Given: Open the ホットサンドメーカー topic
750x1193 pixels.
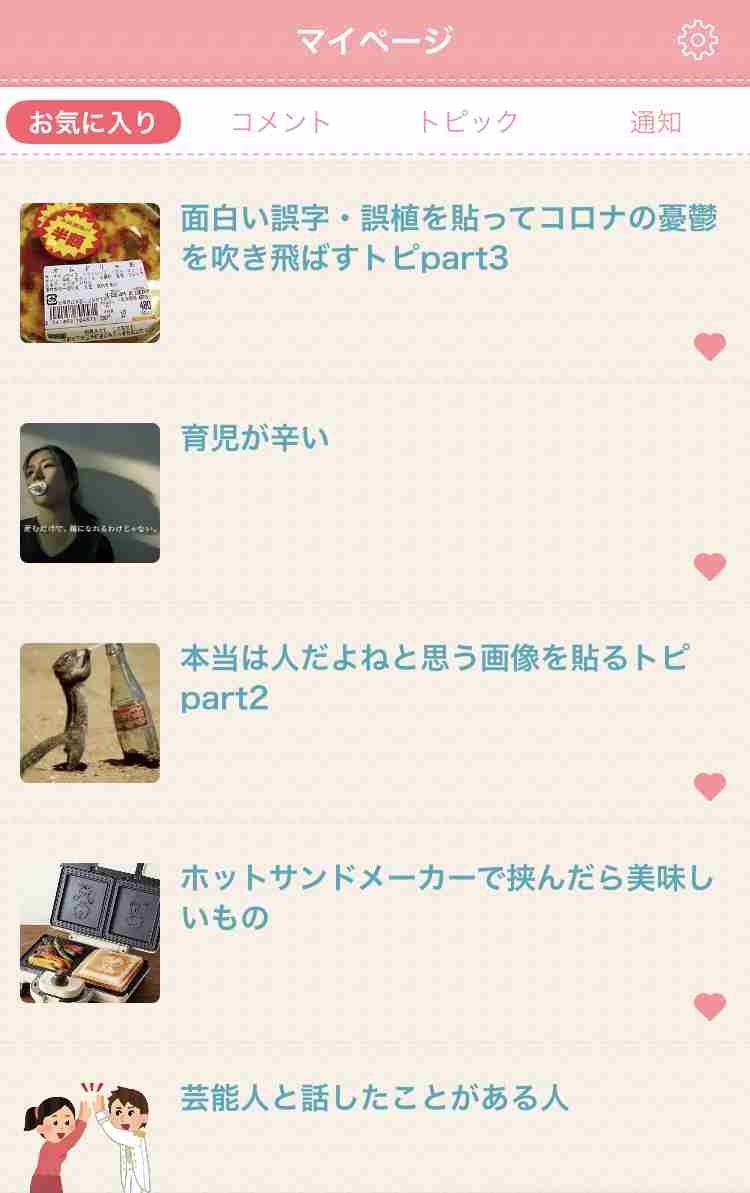Looking at the screenshot, I should click(x=447, y=896).
